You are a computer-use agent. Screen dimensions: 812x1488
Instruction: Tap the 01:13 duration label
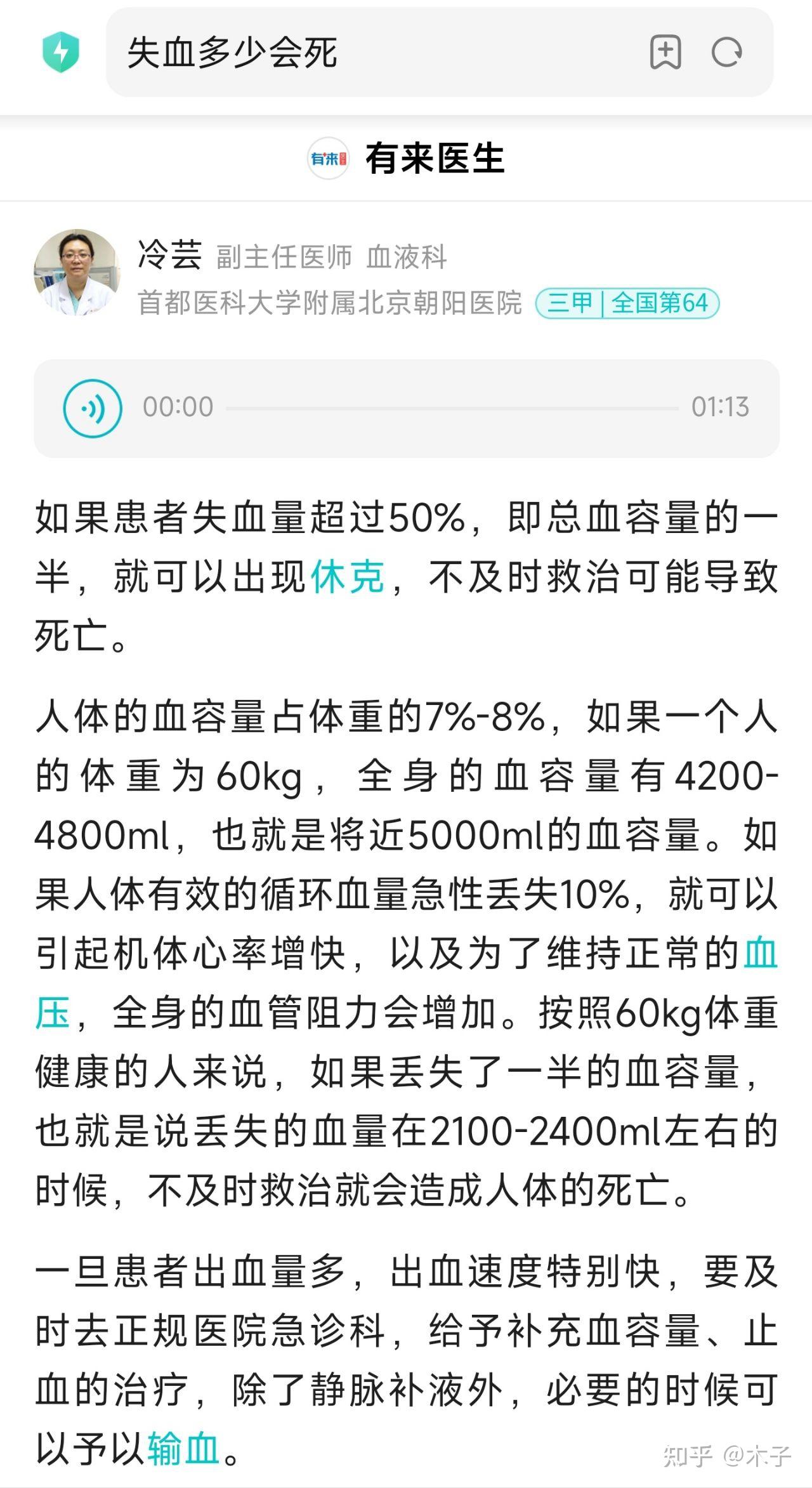pos(720,407)
